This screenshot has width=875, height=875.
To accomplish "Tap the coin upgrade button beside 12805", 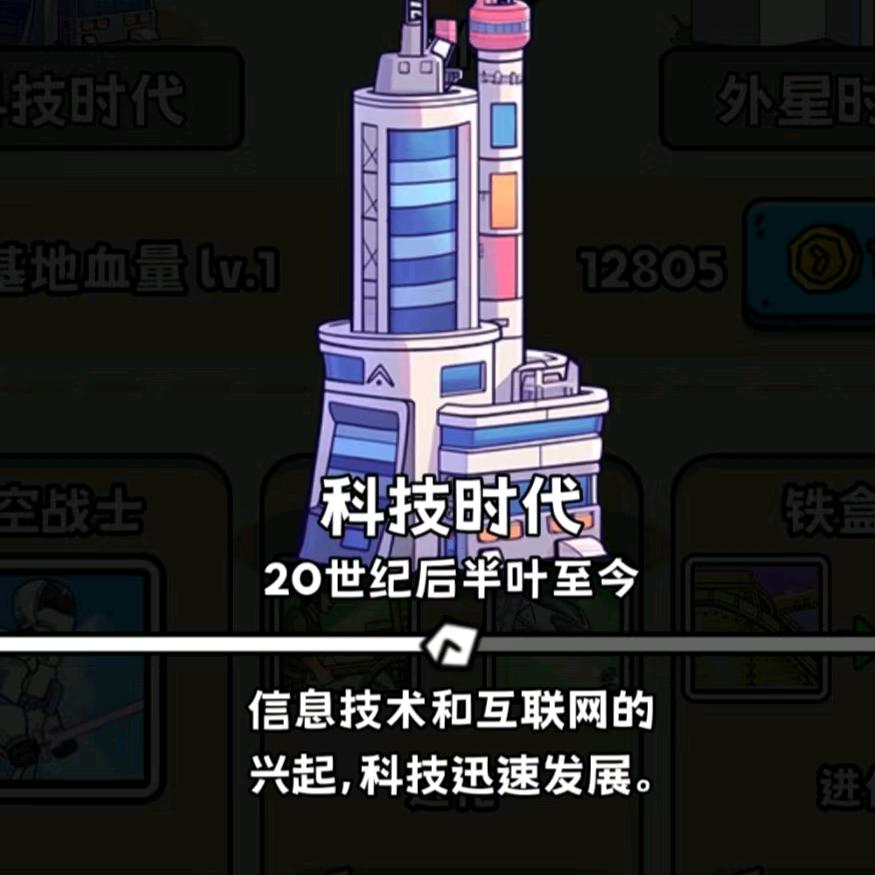I will tap(812, 263).
